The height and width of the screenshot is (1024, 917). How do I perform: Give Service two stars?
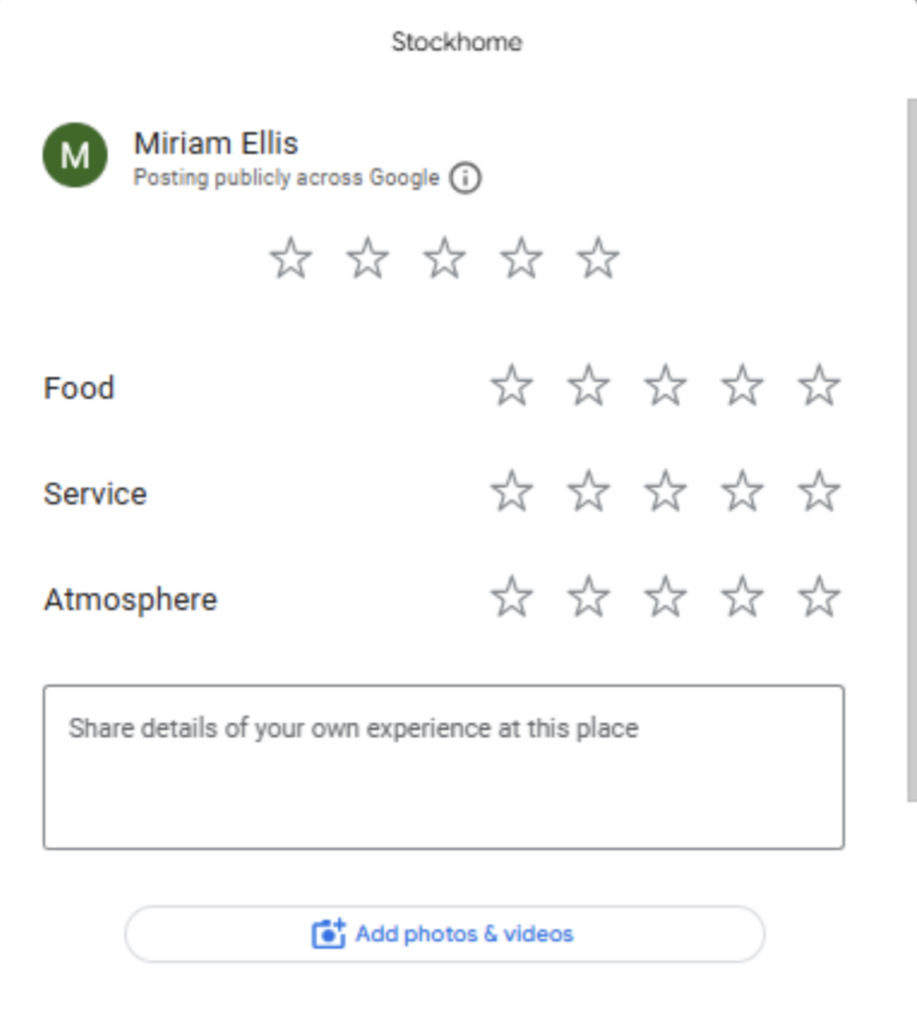point(589,492)
